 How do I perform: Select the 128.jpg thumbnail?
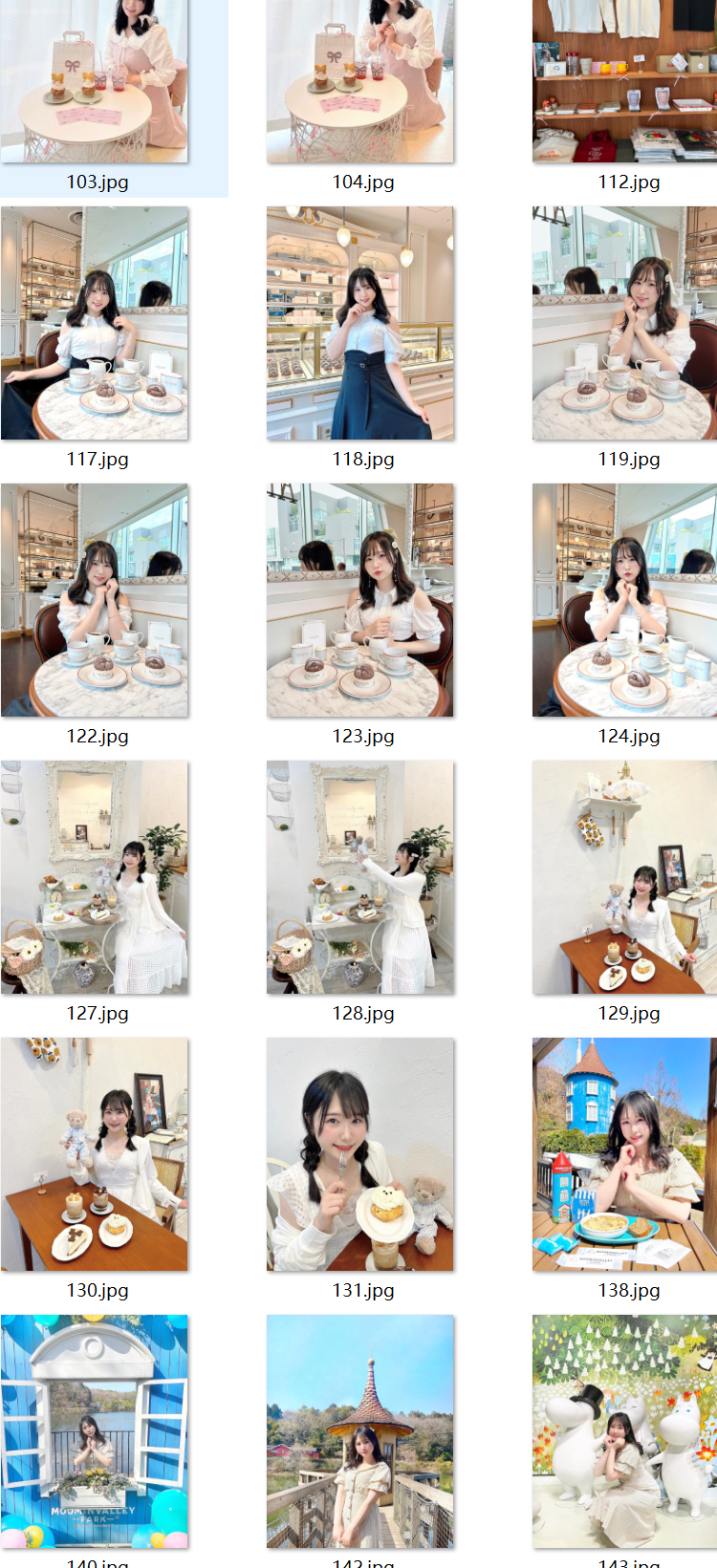pos(360,877)
